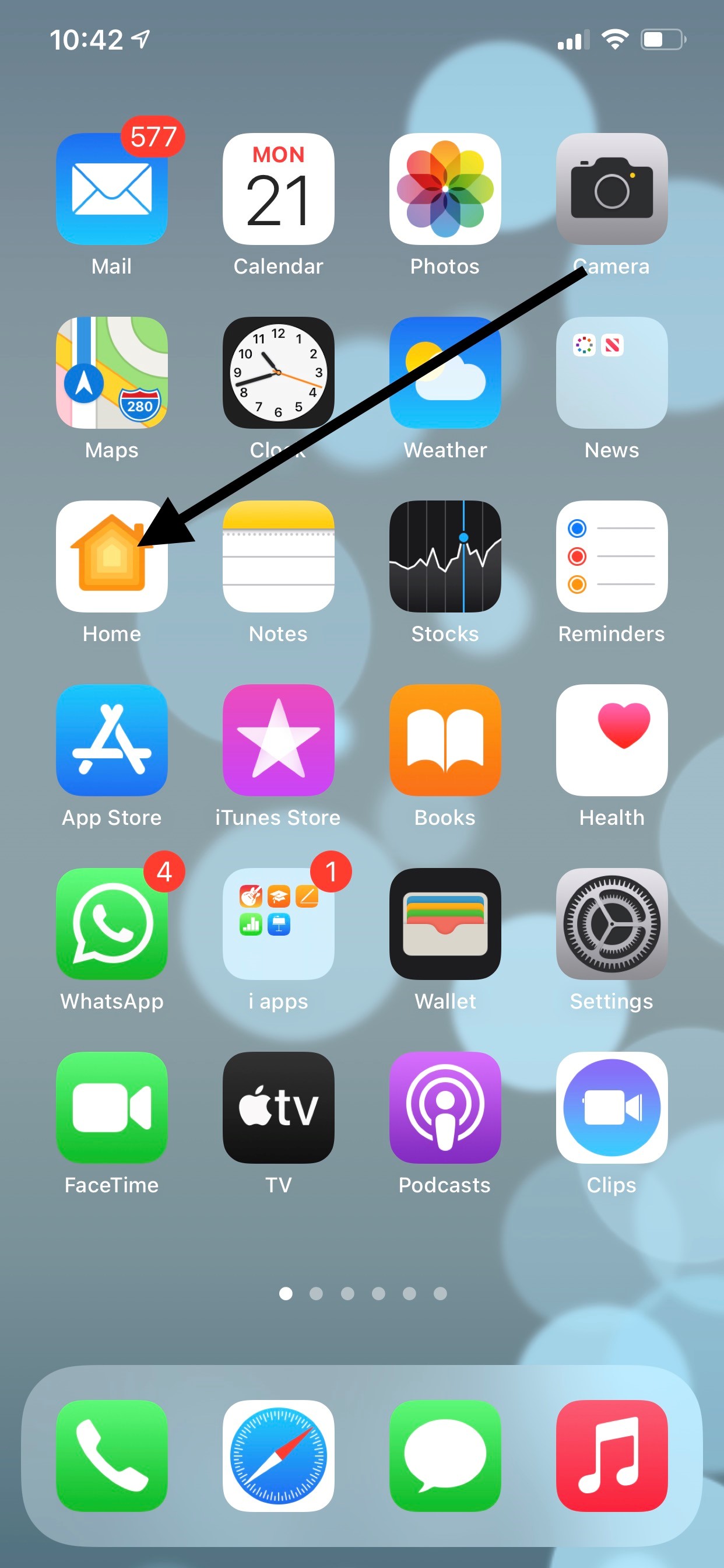724x1568 pixels.
Task: Launch the App Store
Action: [112, 740]
